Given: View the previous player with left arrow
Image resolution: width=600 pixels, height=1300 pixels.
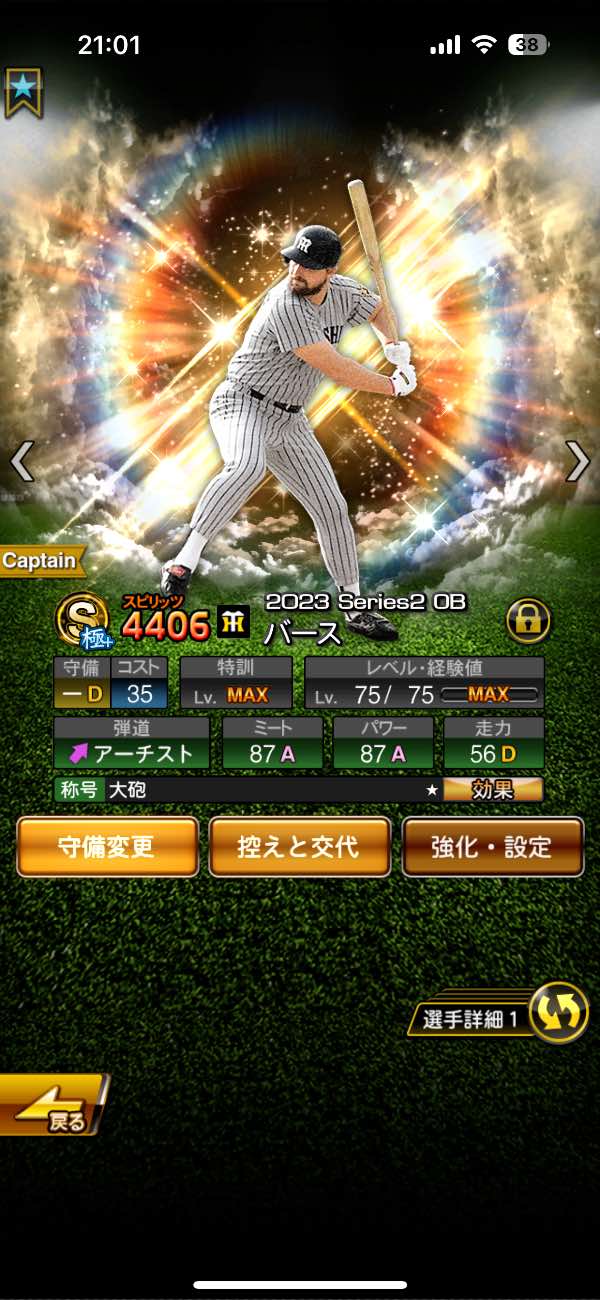Looking at the screenshot, I should (22, 461).
